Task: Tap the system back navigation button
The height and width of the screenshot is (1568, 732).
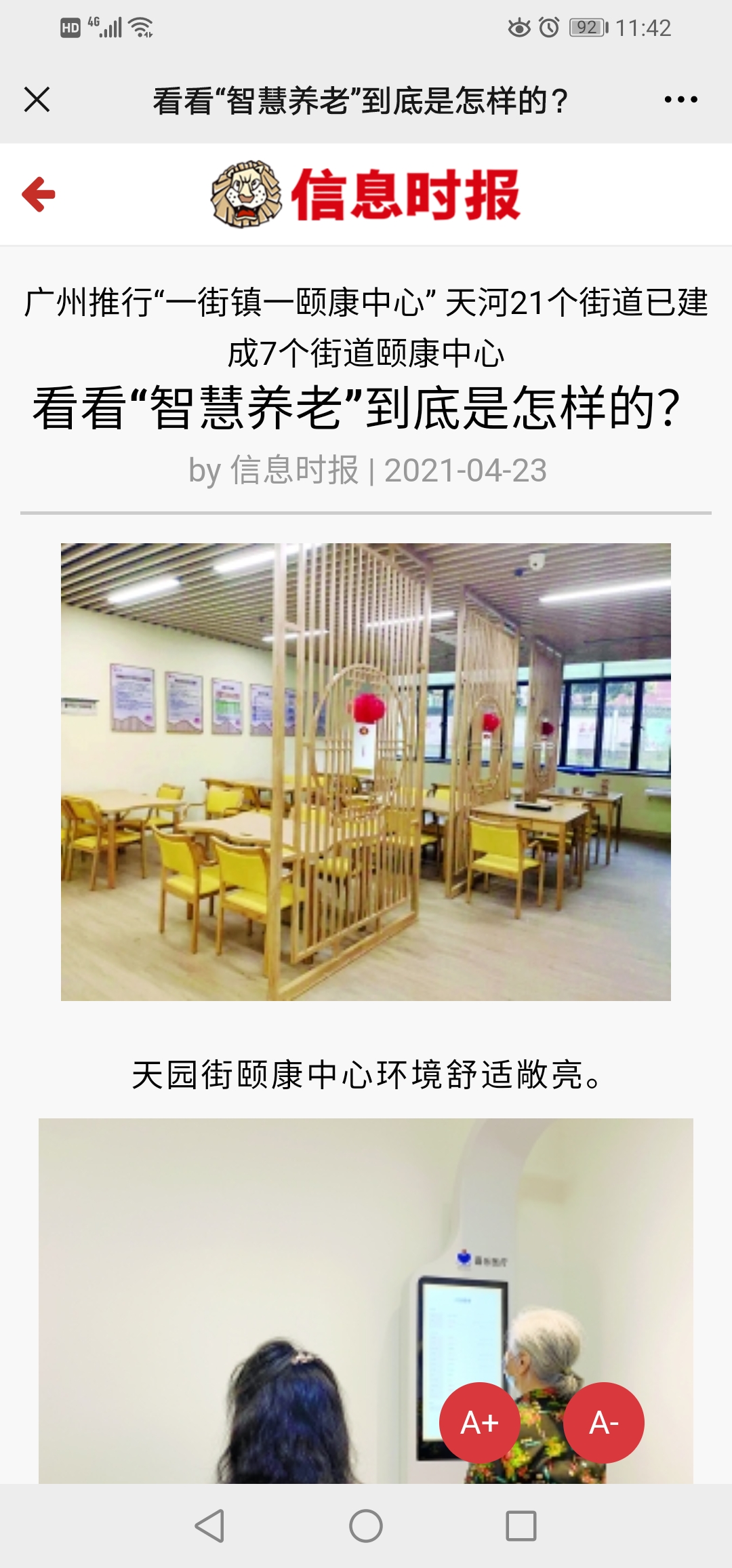Action: coord(210,1526)
